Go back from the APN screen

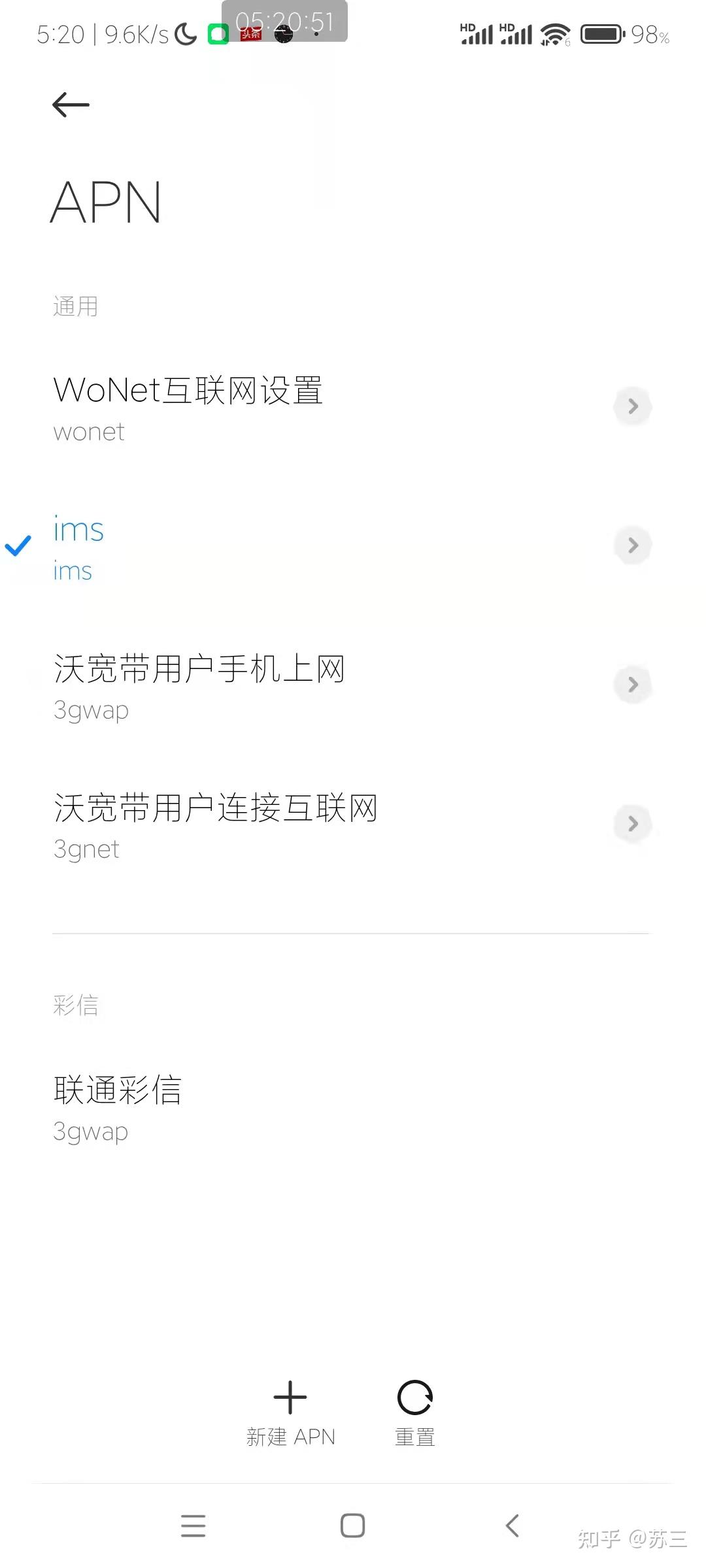71,105
